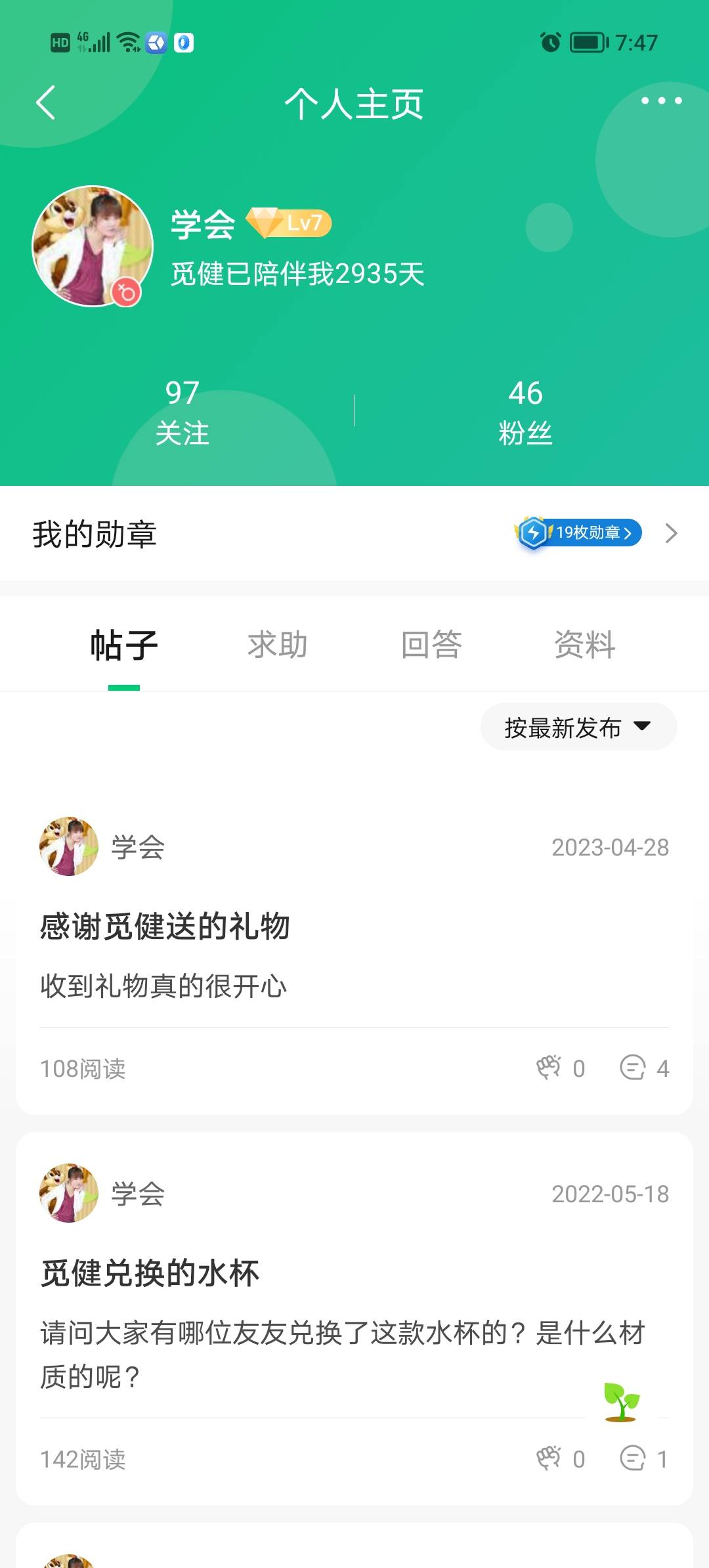Screen dimensions: 709x1568
Task: Tap the profile avatar photo at top
Action: click(95, 250)
